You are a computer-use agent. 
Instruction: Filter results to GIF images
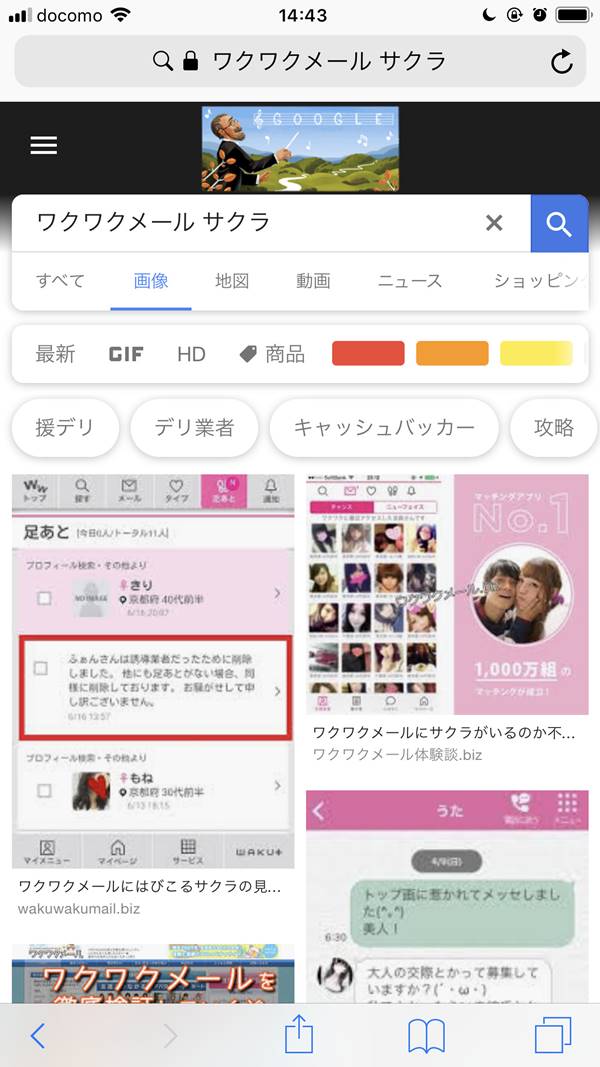pos(126,354)
